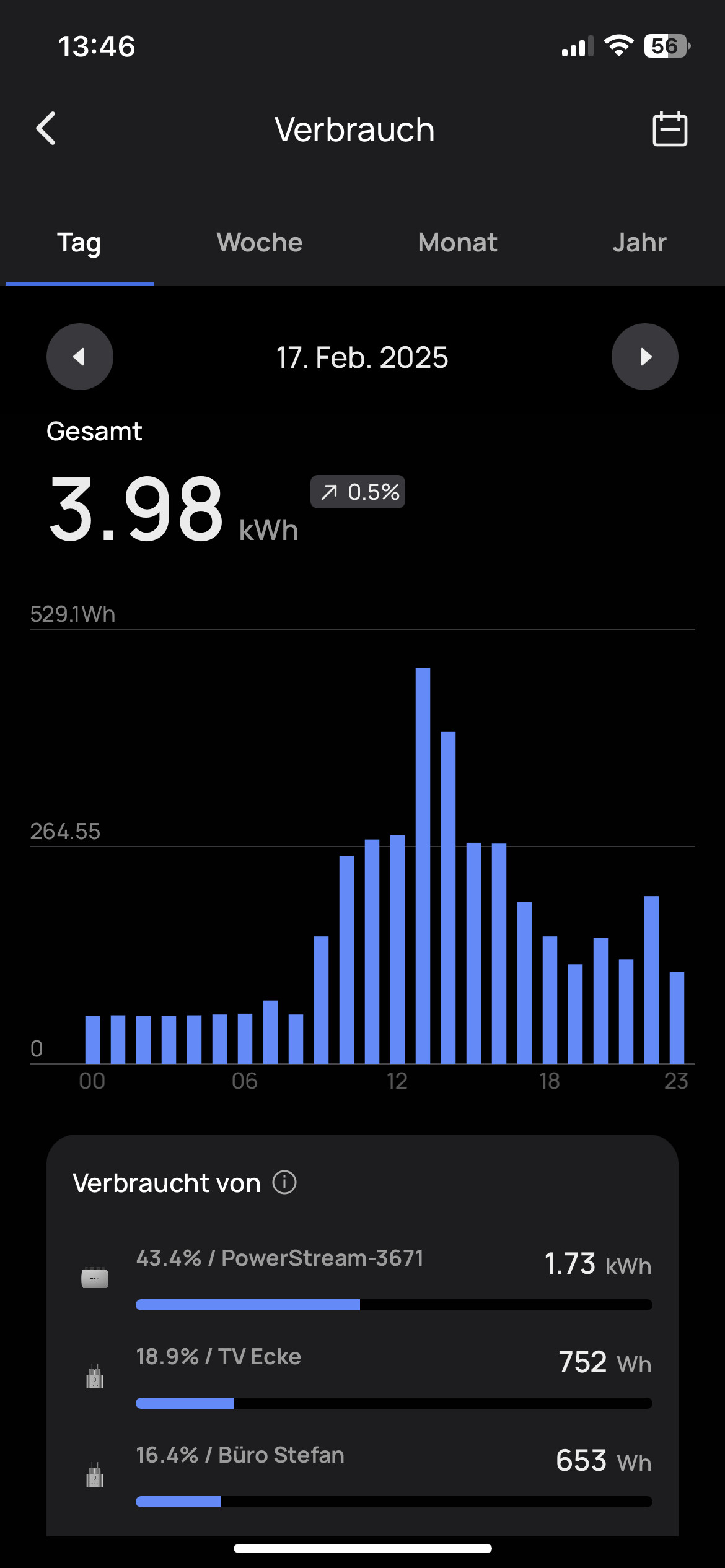This screenshot has height=1568, width=725.
Task: Go to the previous day
Action: tap(80, 357)
